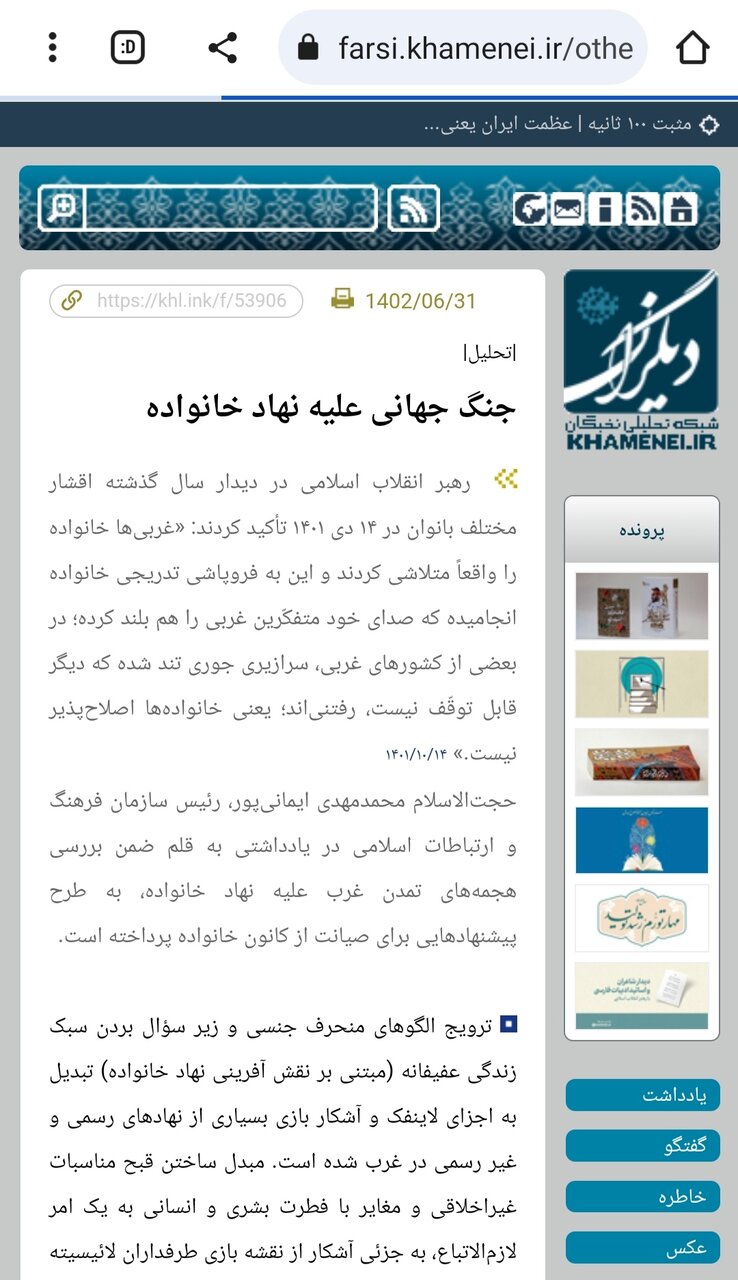
Task: Click the link icon next to khl.ink URL
Action: pos(69,300)
